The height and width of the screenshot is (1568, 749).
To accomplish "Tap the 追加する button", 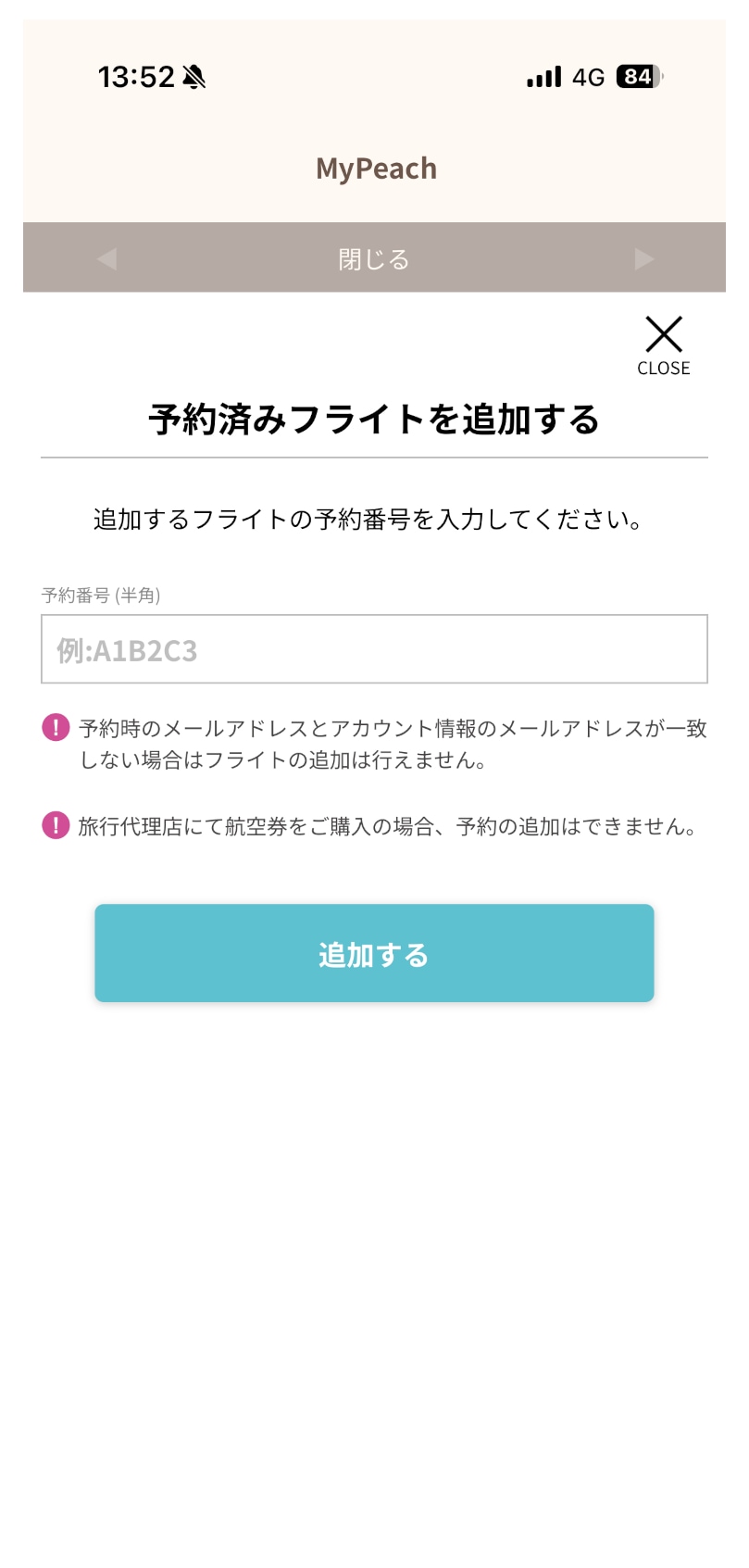I will 374,953.
